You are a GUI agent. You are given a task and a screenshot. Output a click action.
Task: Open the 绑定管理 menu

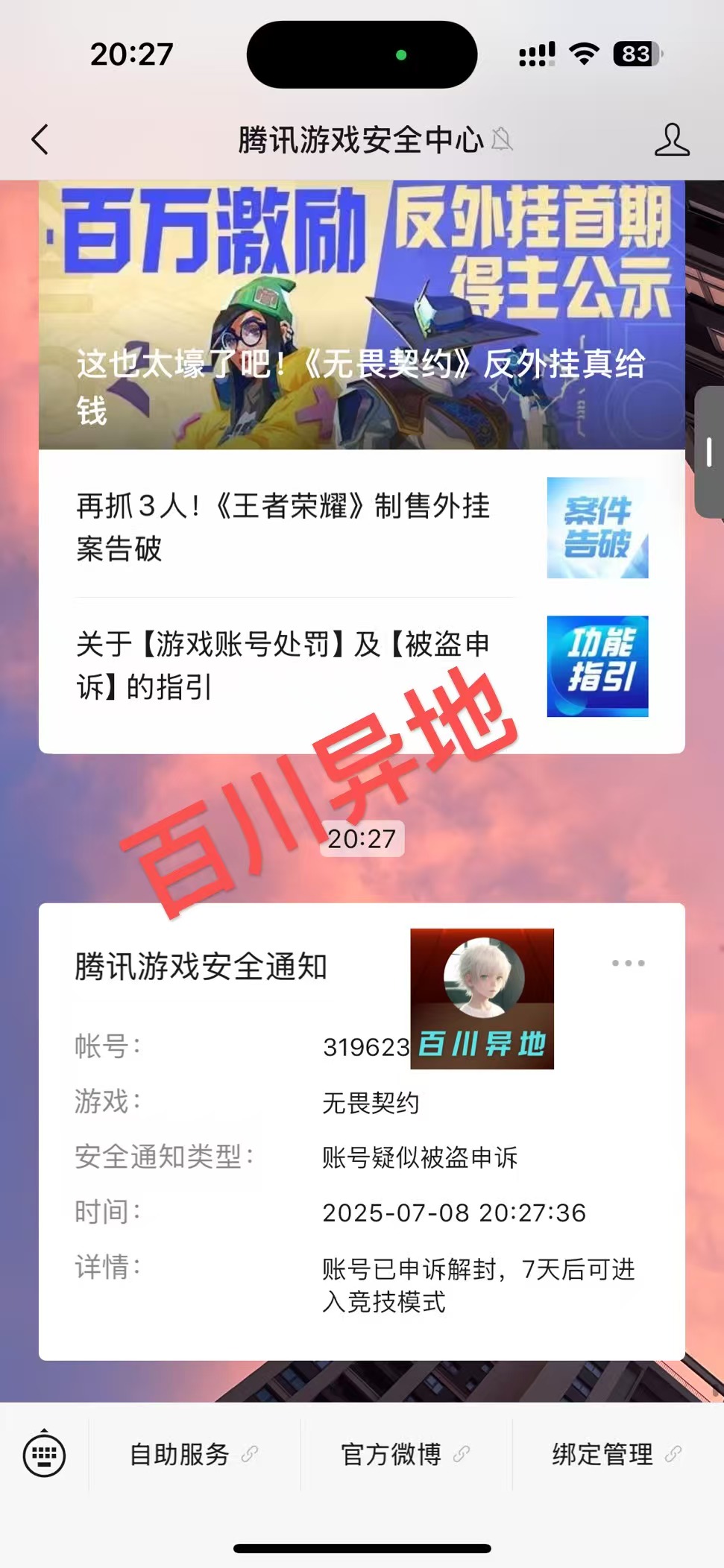616,1454
